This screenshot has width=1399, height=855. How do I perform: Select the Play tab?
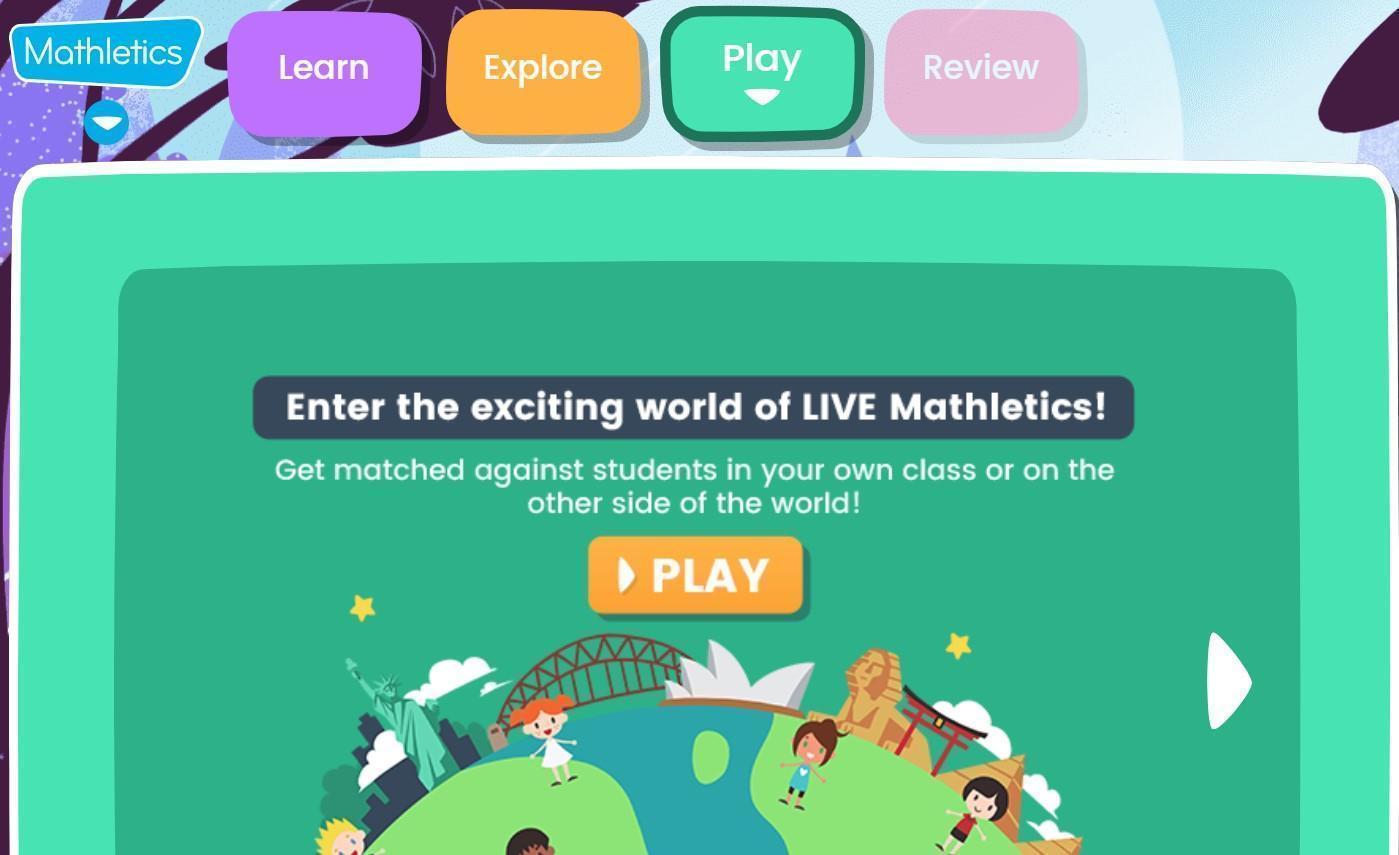[762, 70]
